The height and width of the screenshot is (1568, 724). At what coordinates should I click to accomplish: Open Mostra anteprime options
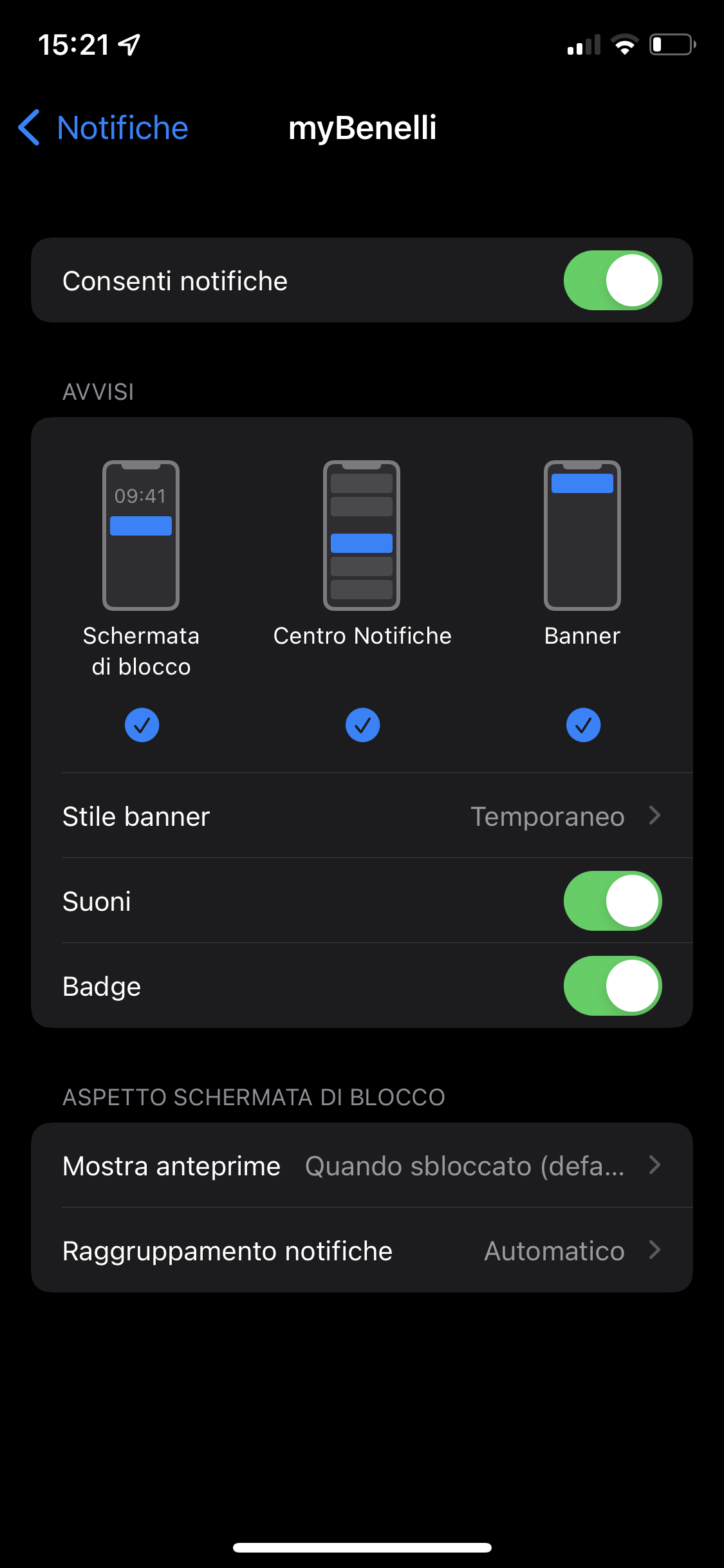coord(362,1166)
